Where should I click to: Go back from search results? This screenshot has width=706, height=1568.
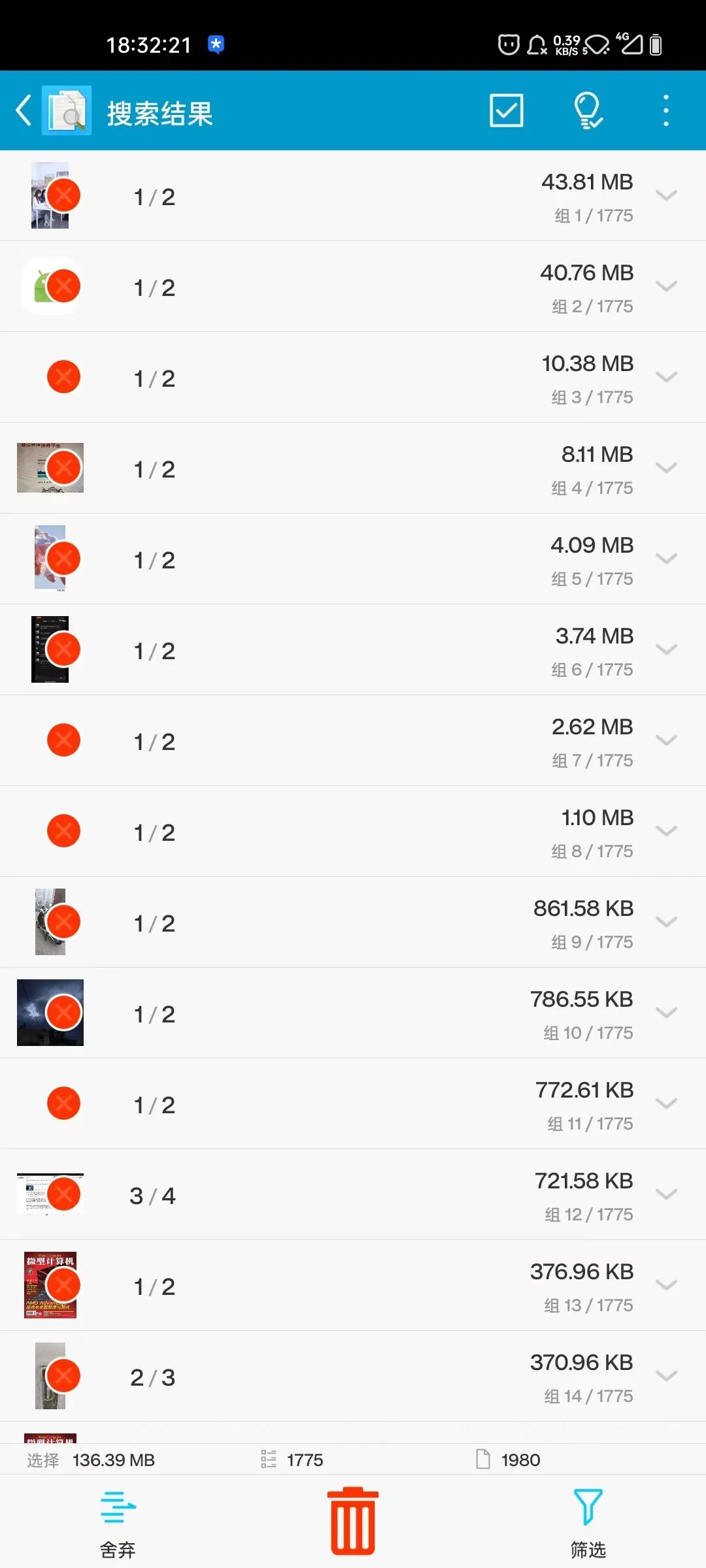point(24,110)
